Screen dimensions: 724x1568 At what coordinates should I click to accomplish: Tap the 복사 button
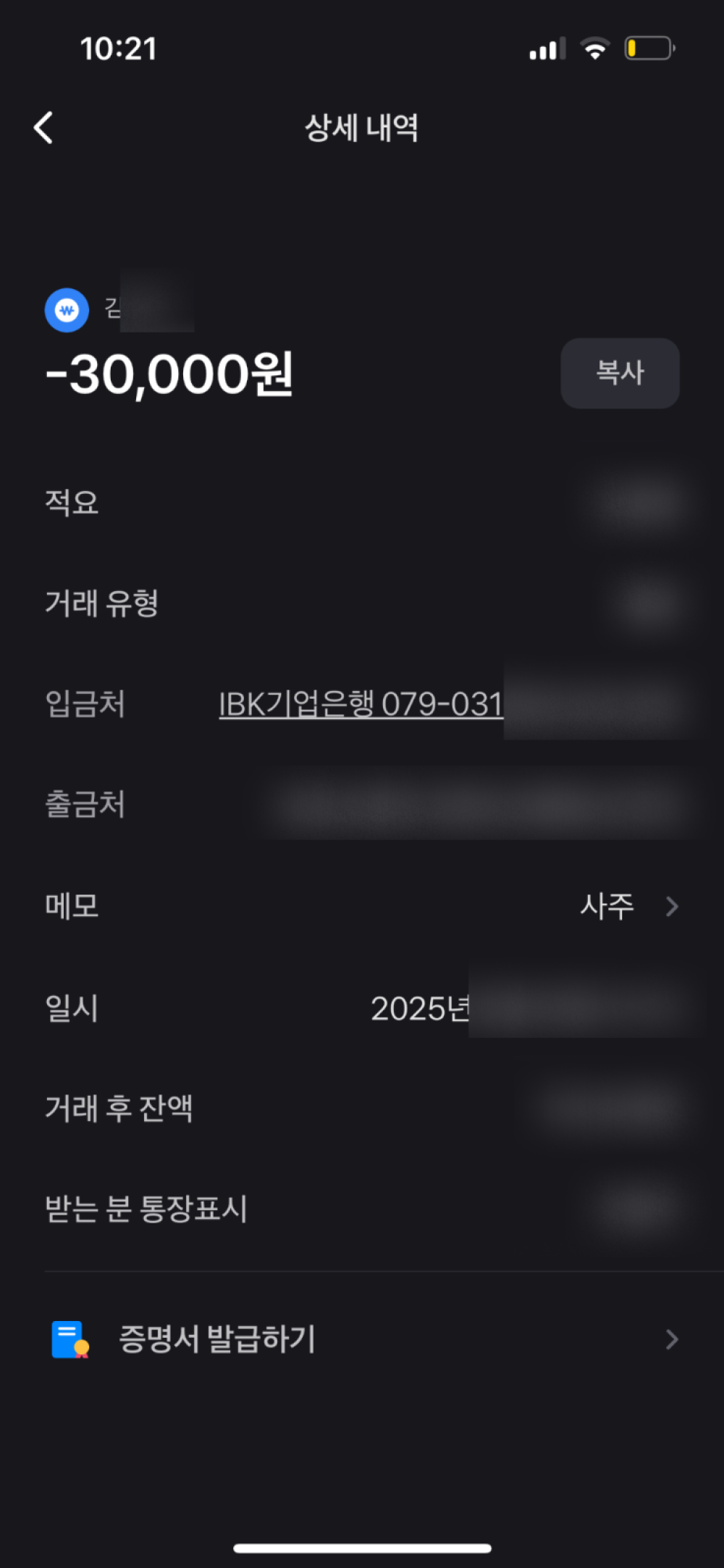pyautogui.click(x=620, y=373)
